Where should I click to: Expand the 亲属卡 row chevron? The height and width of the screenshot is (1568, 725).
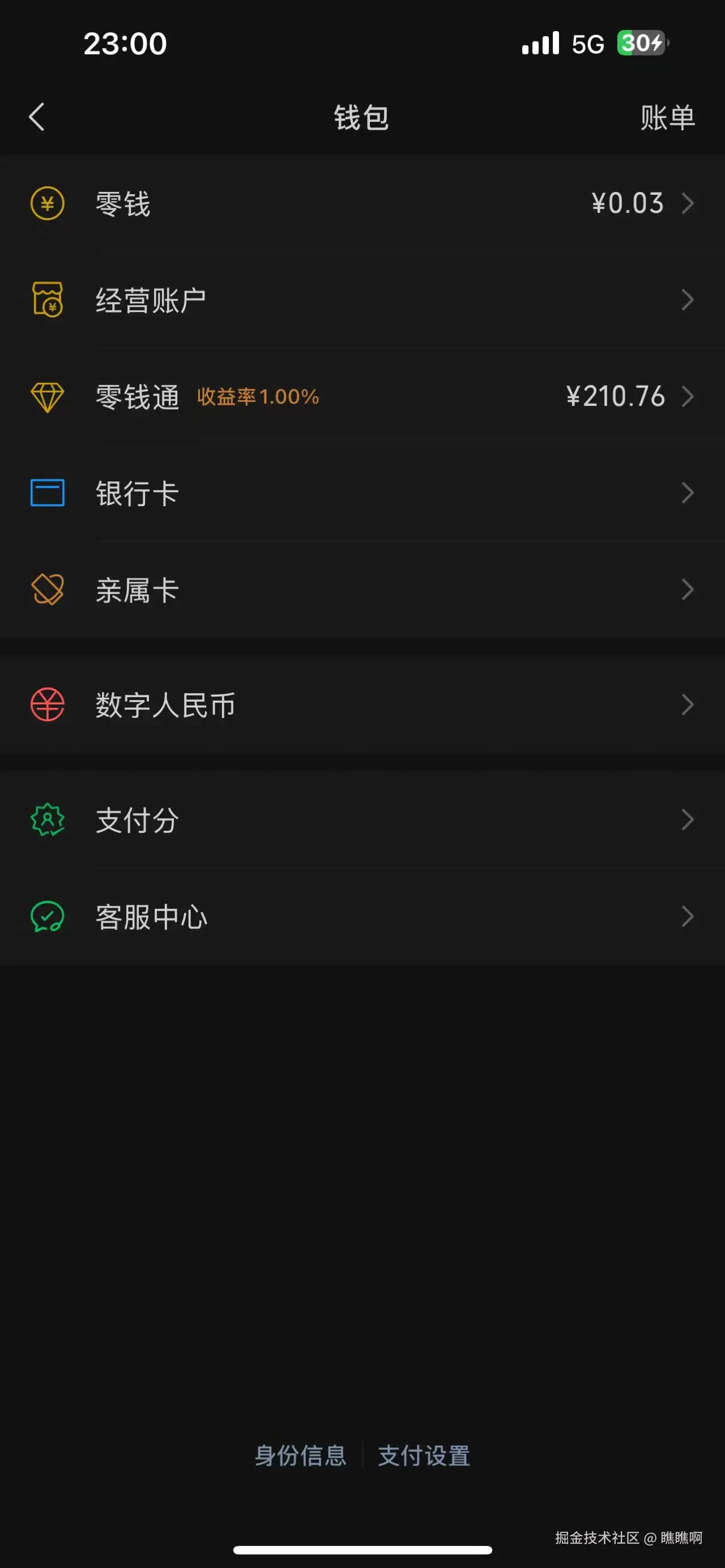[688, 589]
